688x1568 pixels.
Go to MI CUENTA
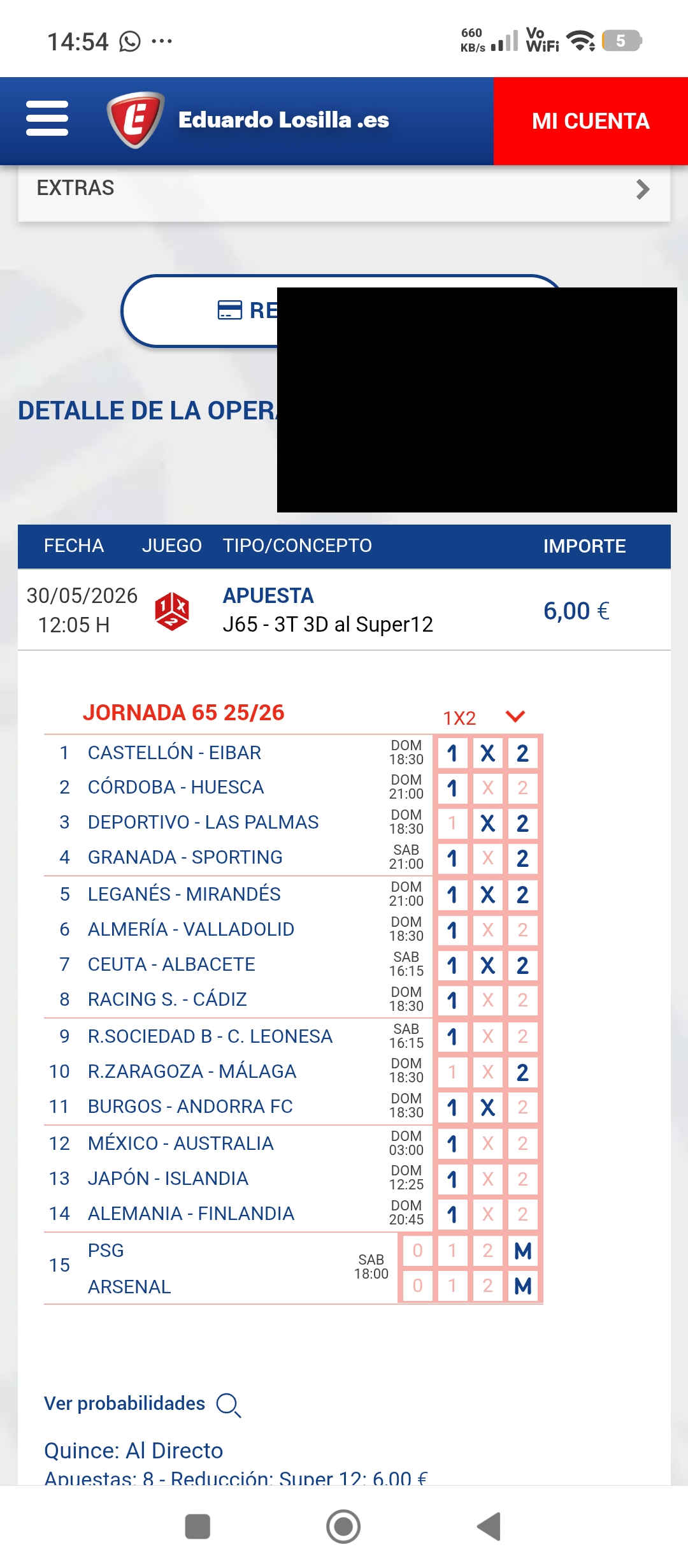591,121
